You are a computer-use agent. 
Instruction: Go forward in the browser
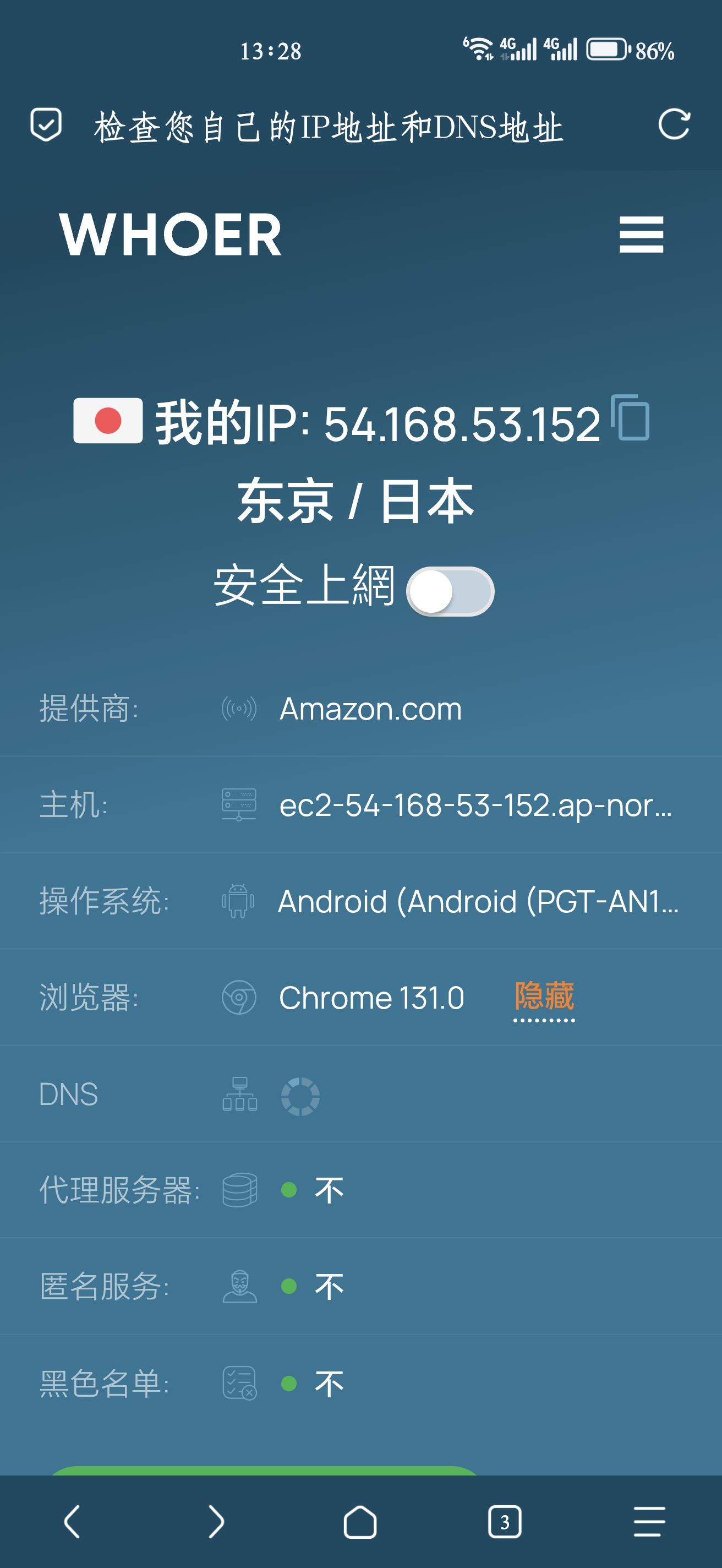tap(216, 1522)
